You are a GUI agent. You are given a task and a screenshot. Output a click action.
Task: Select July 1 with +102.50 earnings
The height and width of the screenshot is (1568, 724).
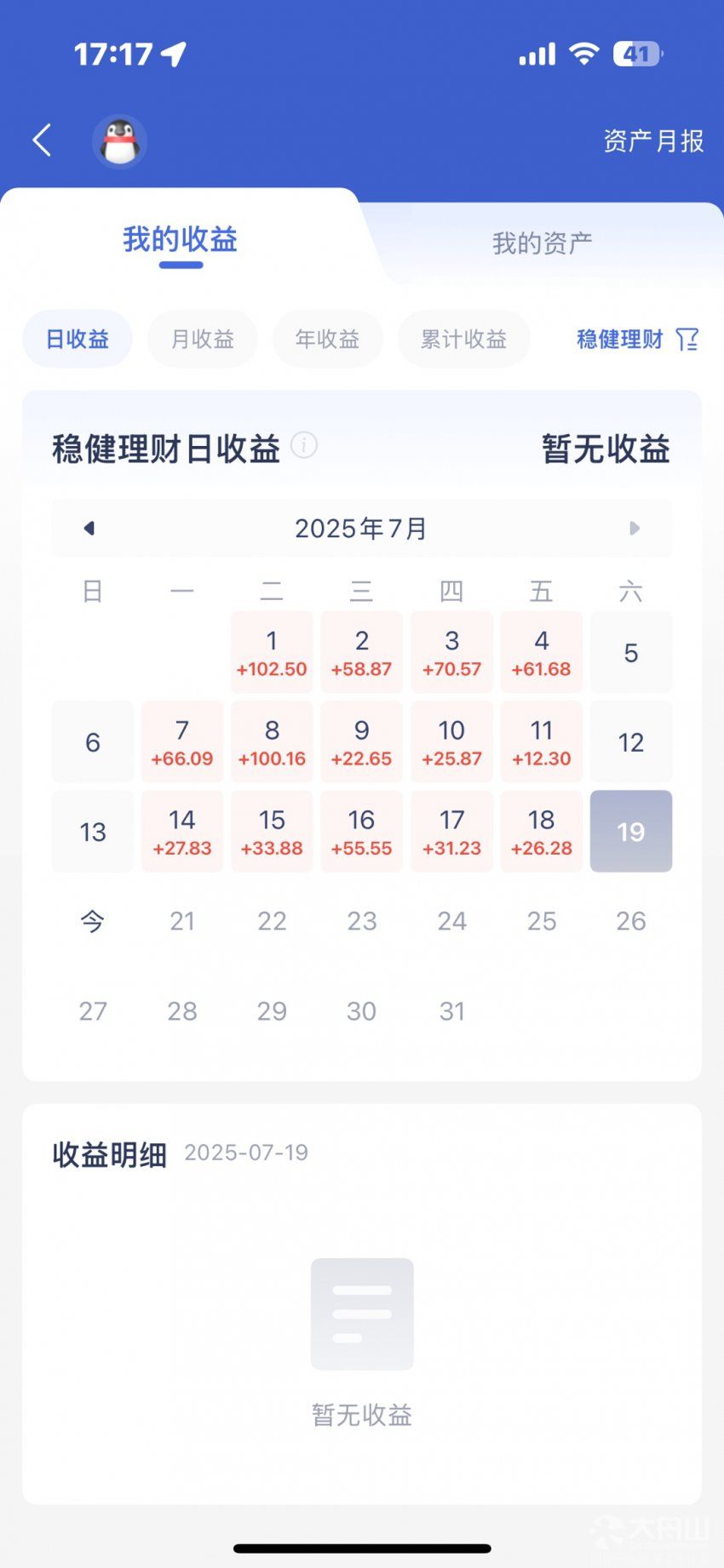tap(272, 653)
